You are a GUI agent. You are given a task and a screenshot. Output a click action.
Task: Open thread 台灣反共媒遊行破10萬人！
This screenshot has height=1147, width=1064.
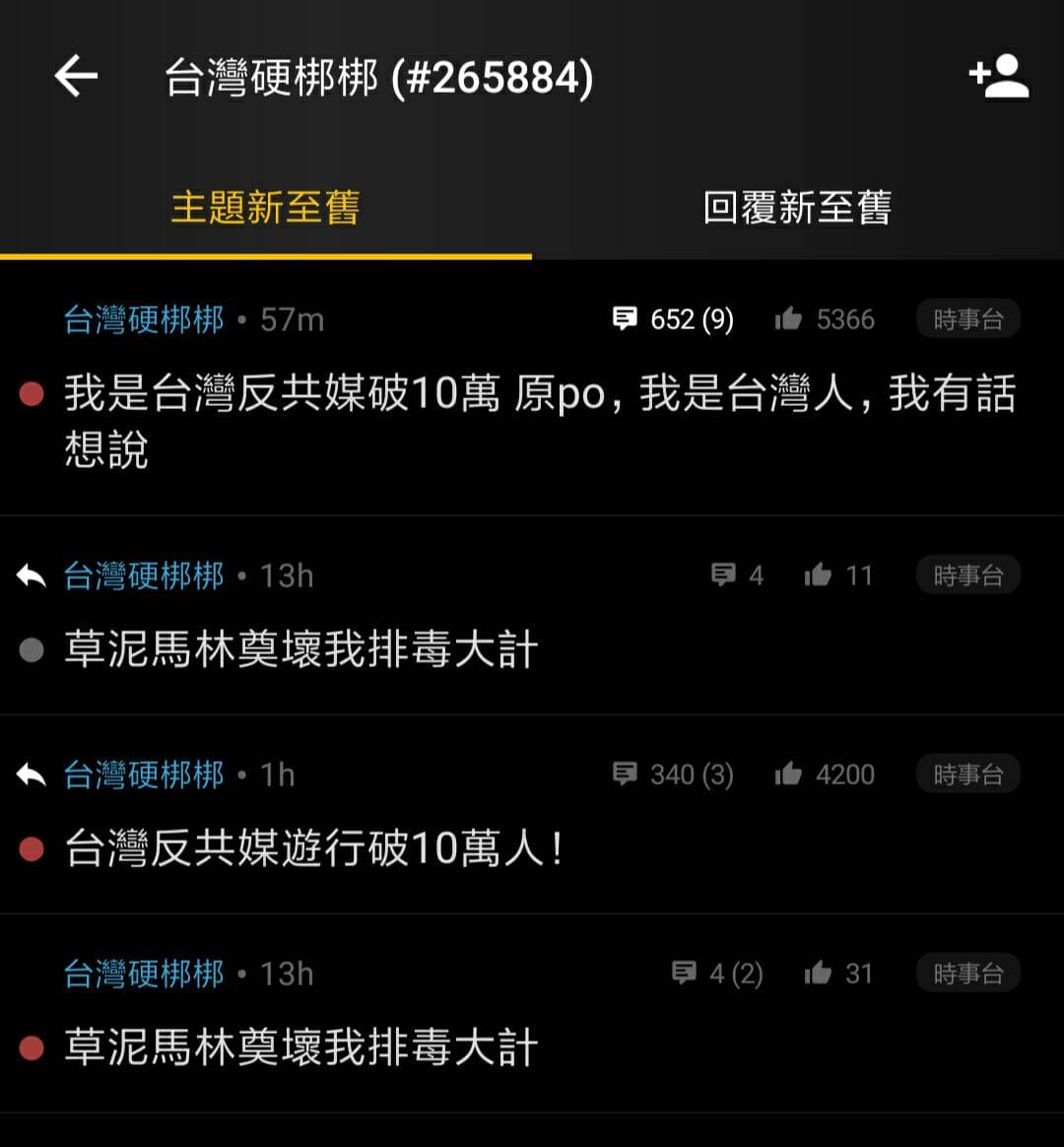click(x=314, y=848)
